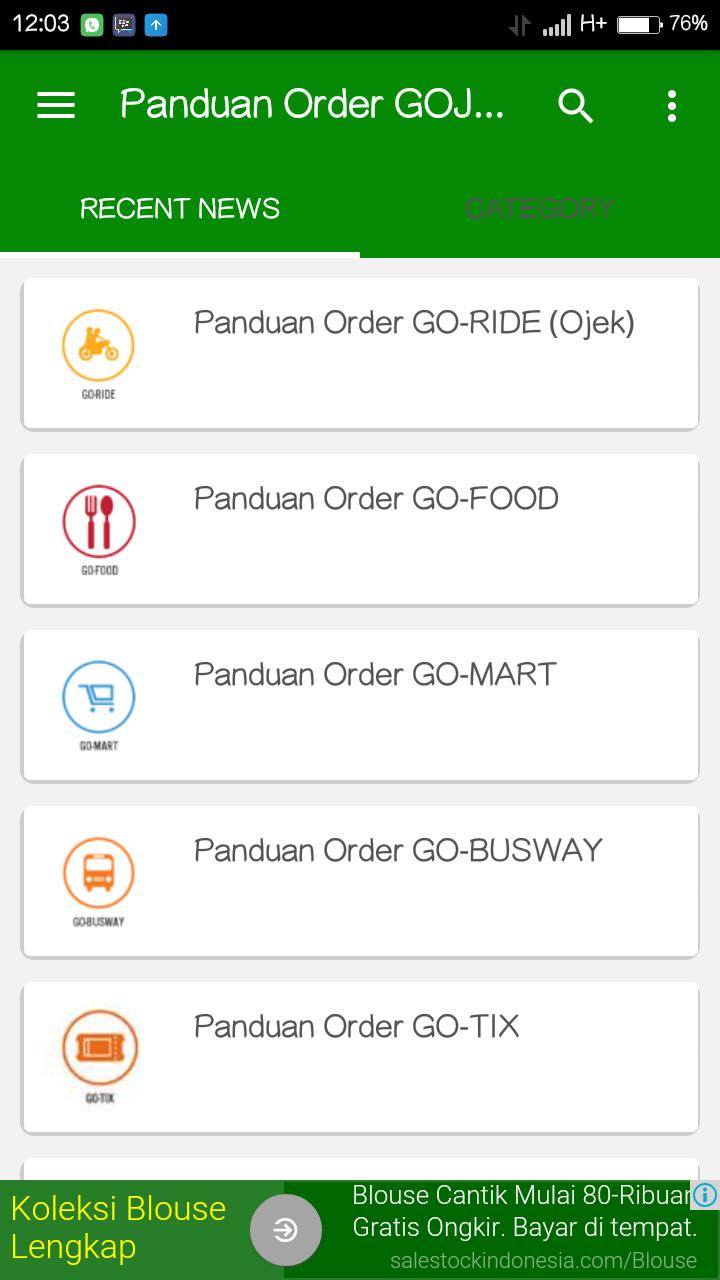Tap the Koleksi Blouse Lengkap ad text
The width and height of the screenshot is (720, 1280).
click(x=120, y=1228)
